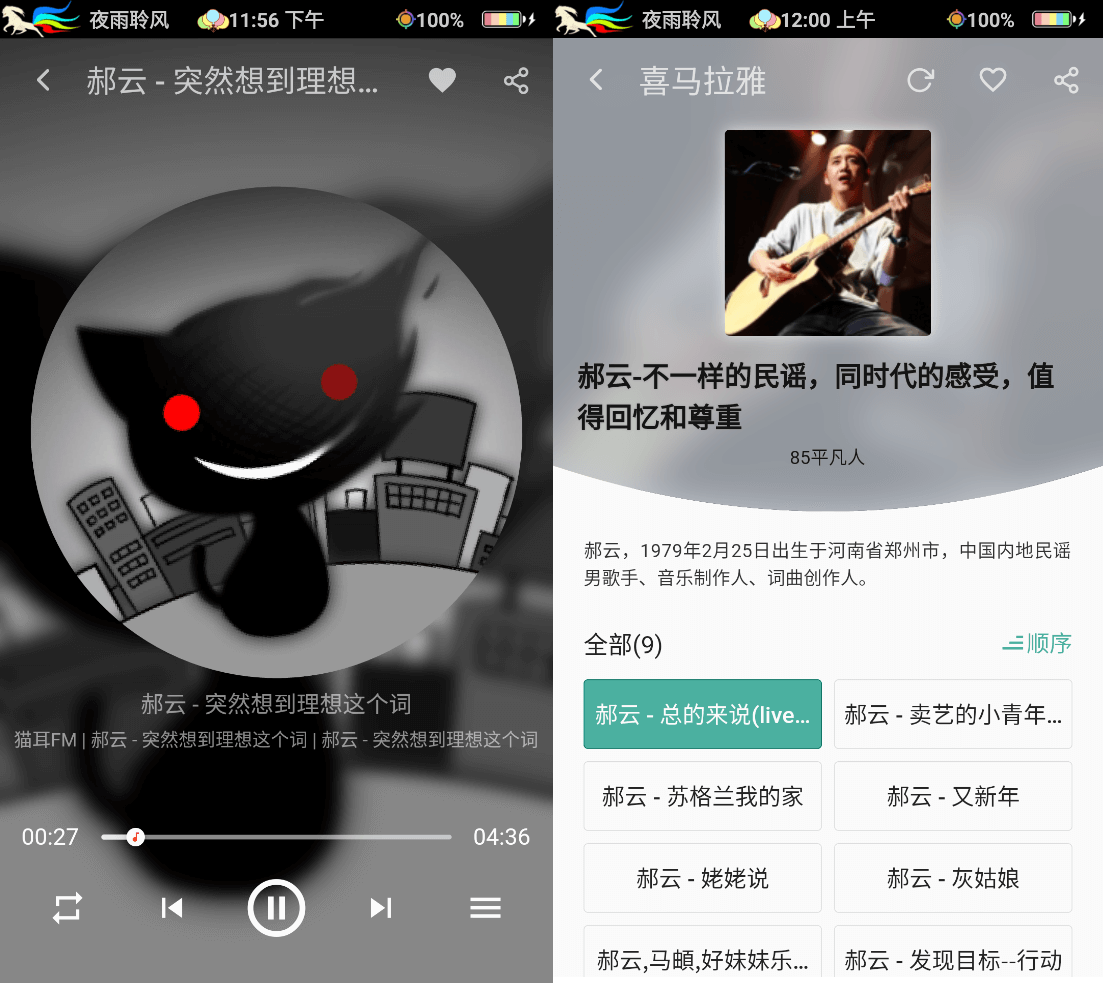Play 郝云 - 灰姑娘
This screenshot has height=983, width=1106.
coord(952,879)
